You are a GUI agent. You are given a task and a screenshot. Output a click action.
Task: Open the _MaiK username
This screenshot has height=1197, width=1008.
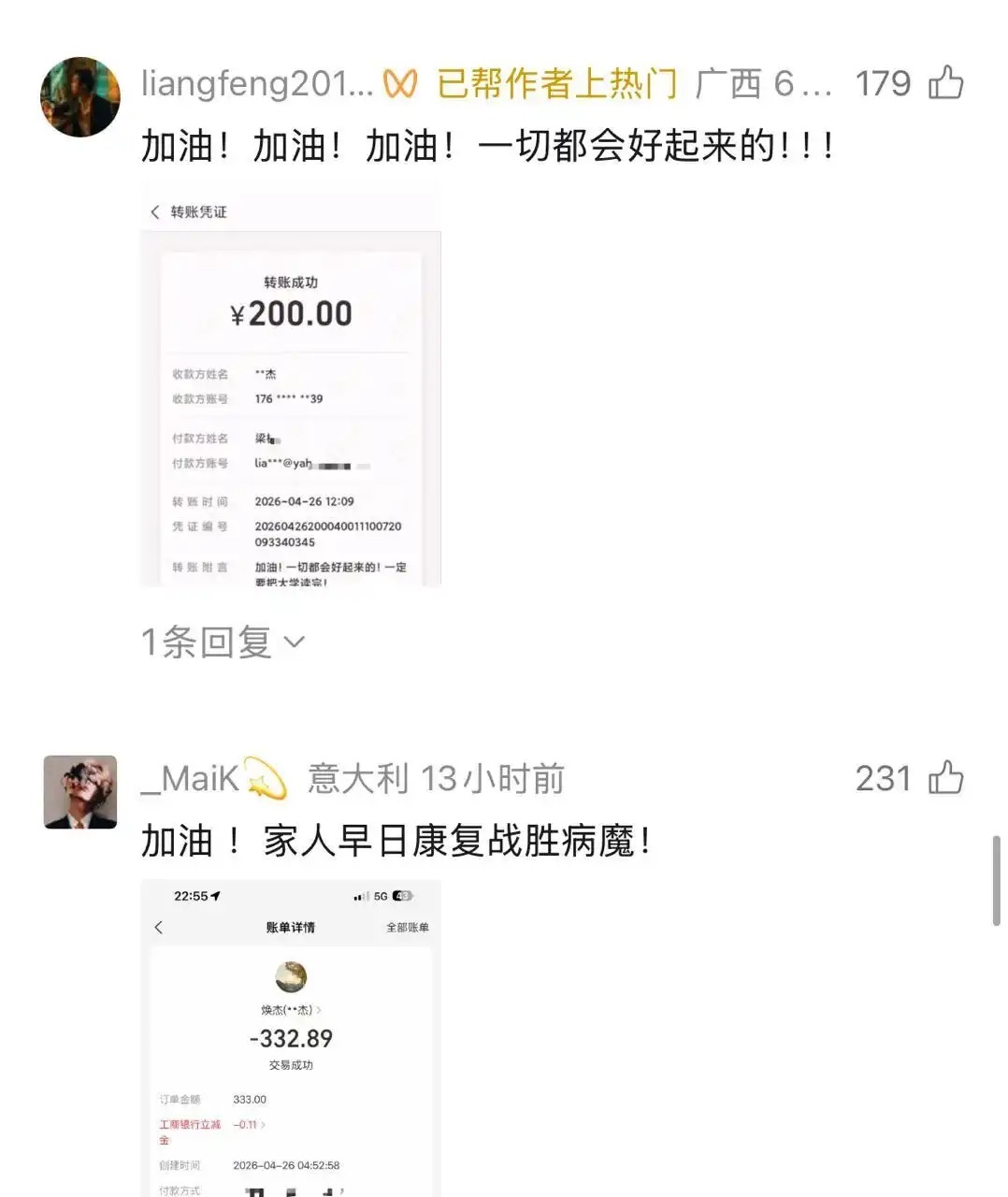tap(191, 779)
